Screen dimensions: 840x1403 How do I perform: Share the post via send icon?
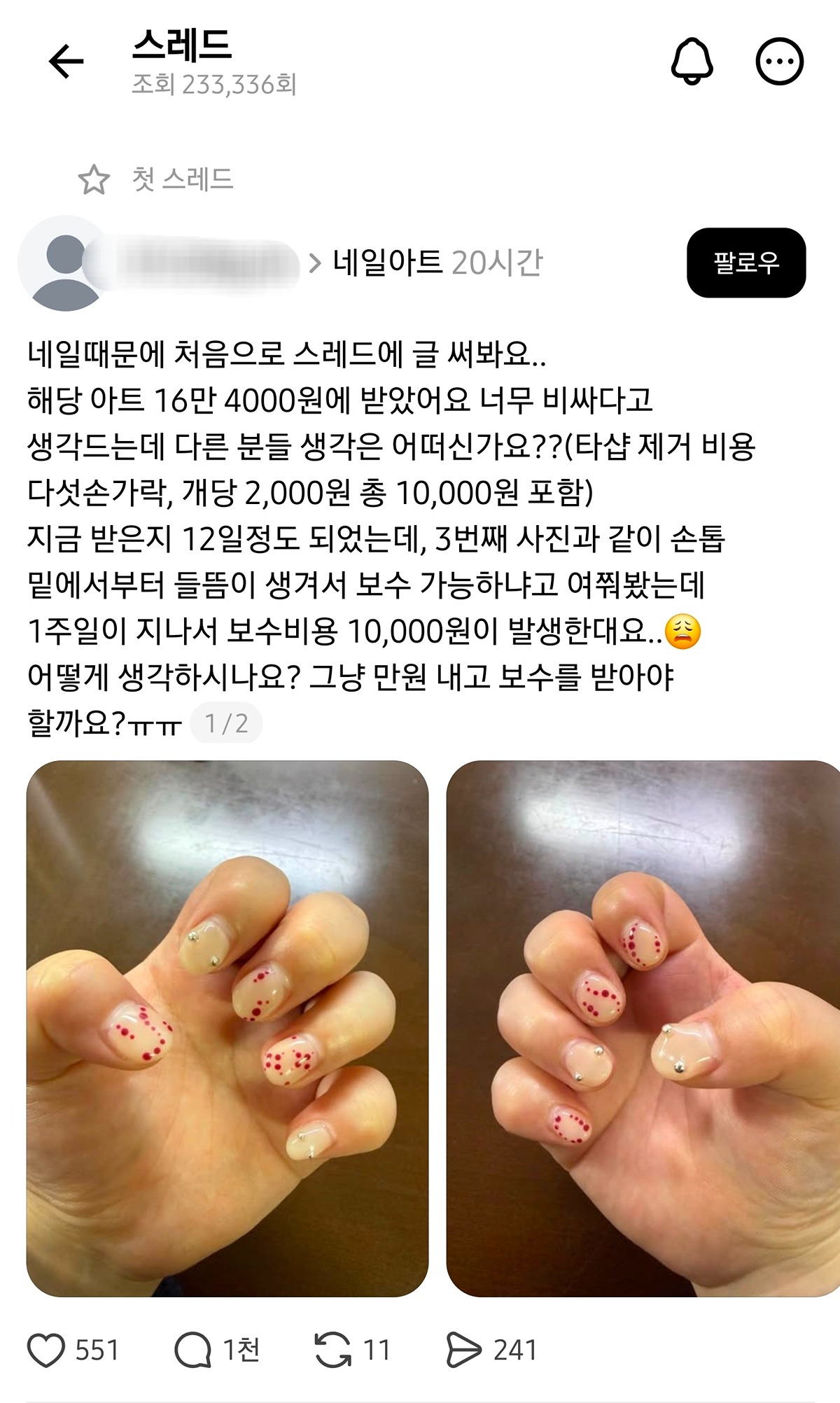tap(463, 1350)
